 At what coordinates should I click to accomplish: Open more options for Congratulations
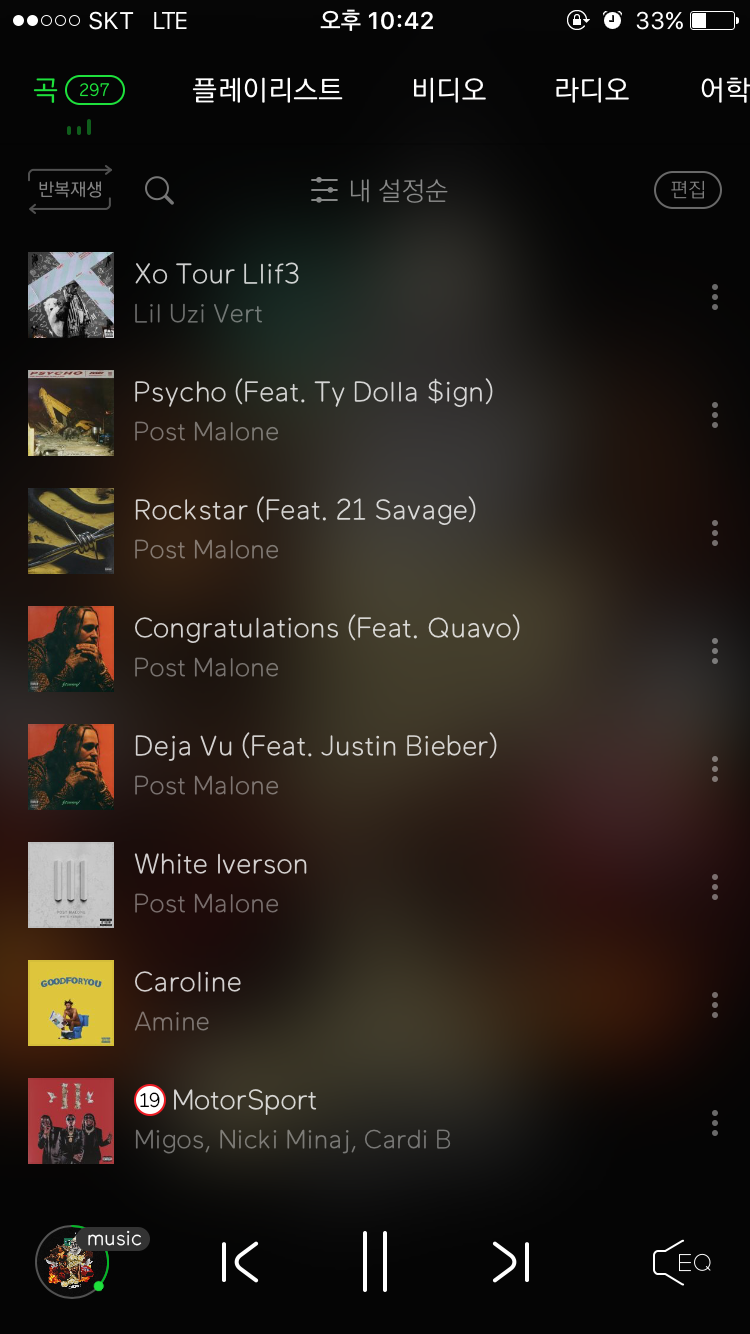pyautogui.click(x=714, y=651)
